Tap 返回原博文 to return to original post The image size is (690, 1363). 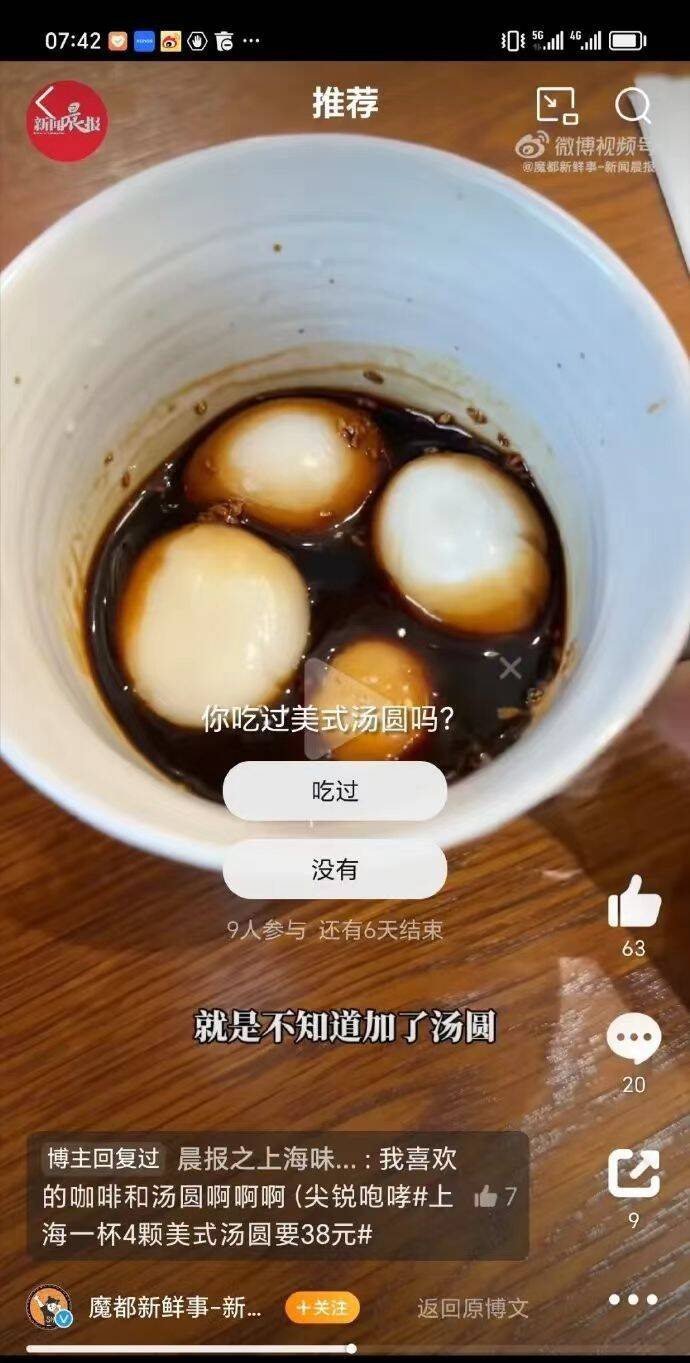pos(472,1307)
